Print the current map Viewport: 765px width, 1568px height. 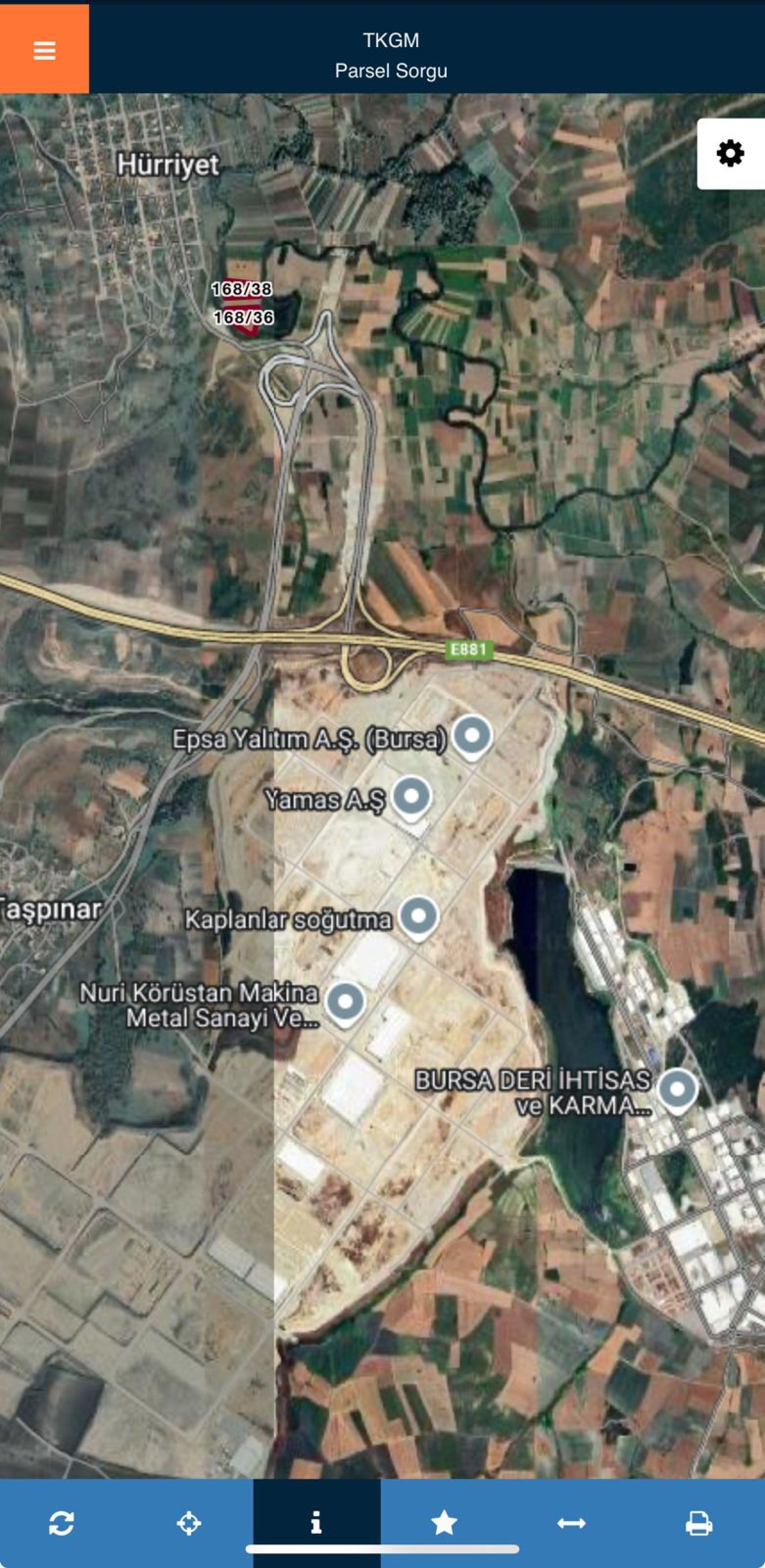(699, 1523)
